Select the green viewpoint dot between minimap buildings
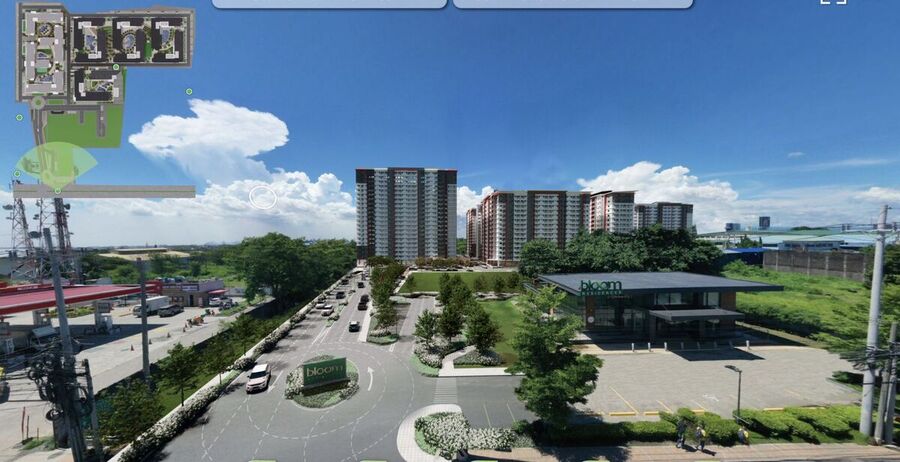This screenshot has width=900, height=462. coord(116,67)
